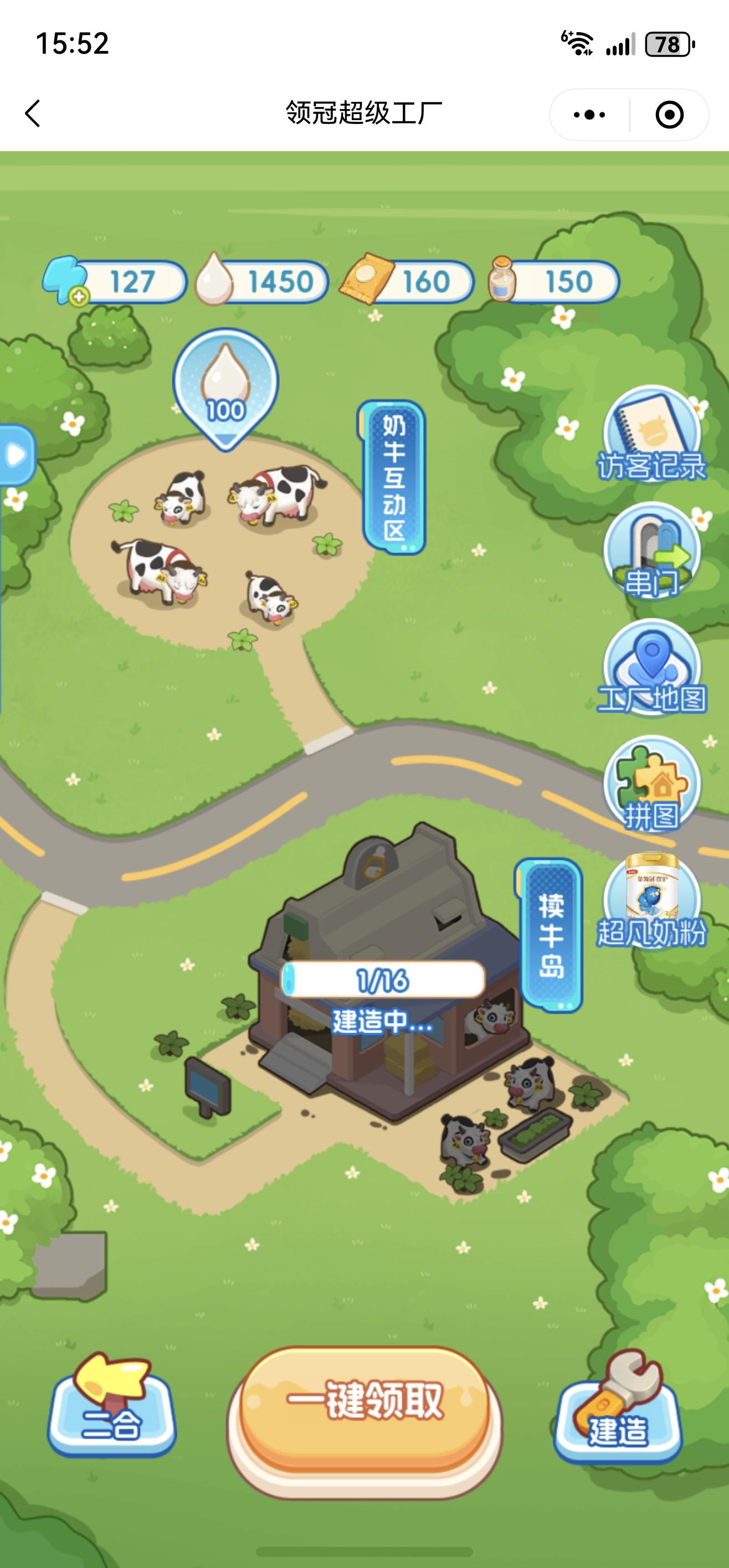Go back from 领冠超级工厂
Image resolution: width=729 pixels, height=1568 pixels.
pyautogui.click(x=33, y=114)
